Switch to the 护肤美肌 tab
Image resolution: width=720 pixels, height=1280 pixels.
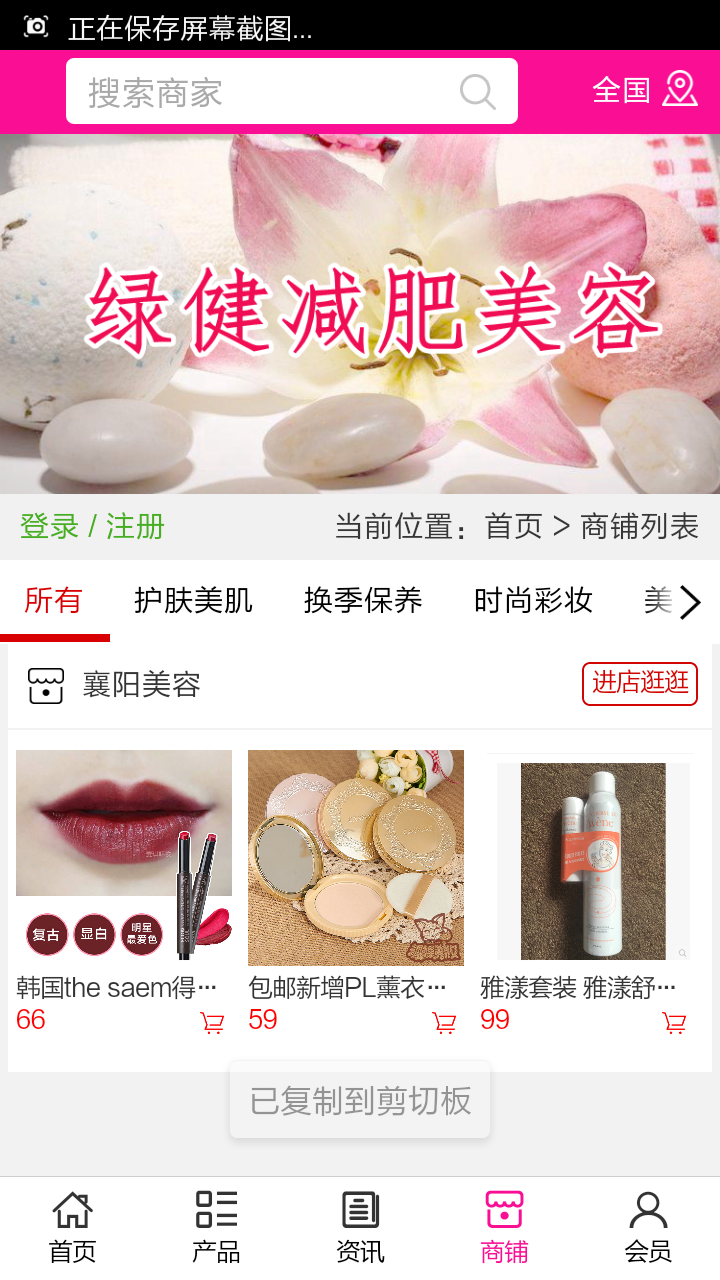click(193, 600)
